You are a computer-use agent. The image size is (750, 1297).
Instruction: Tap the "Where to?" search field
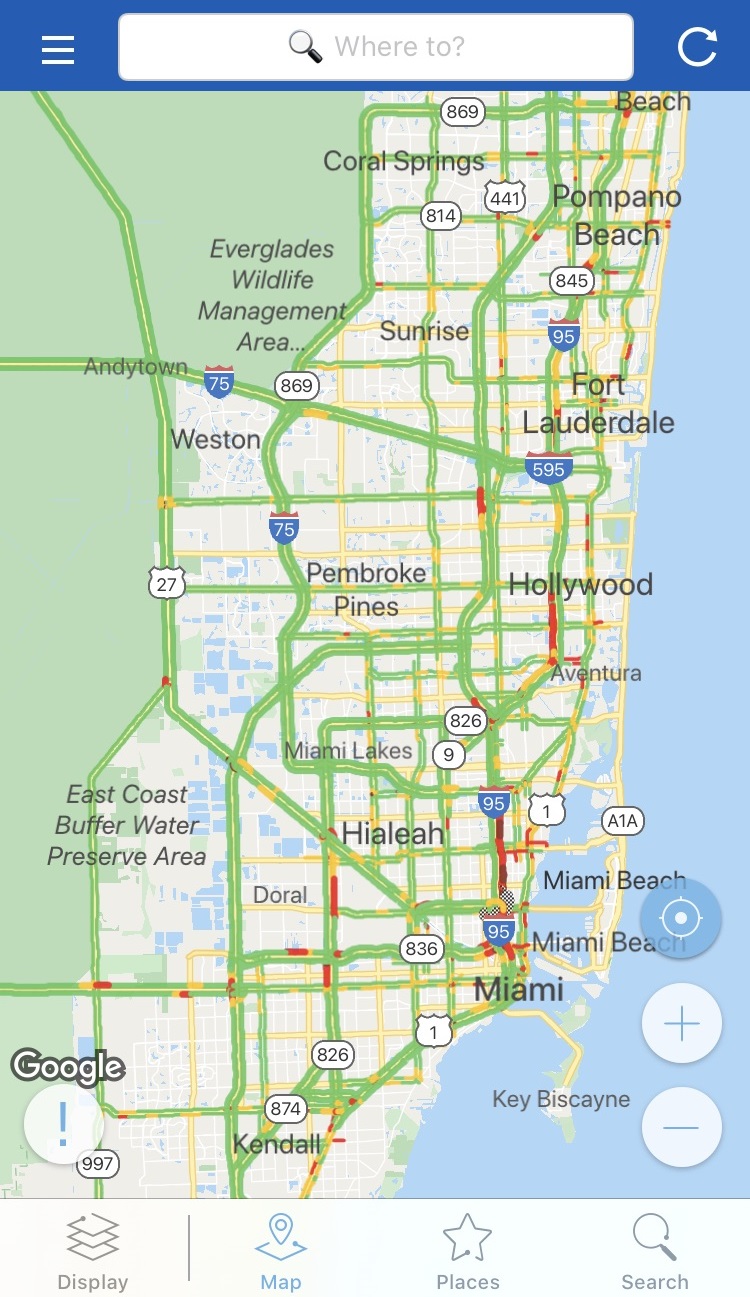(376, 46)
